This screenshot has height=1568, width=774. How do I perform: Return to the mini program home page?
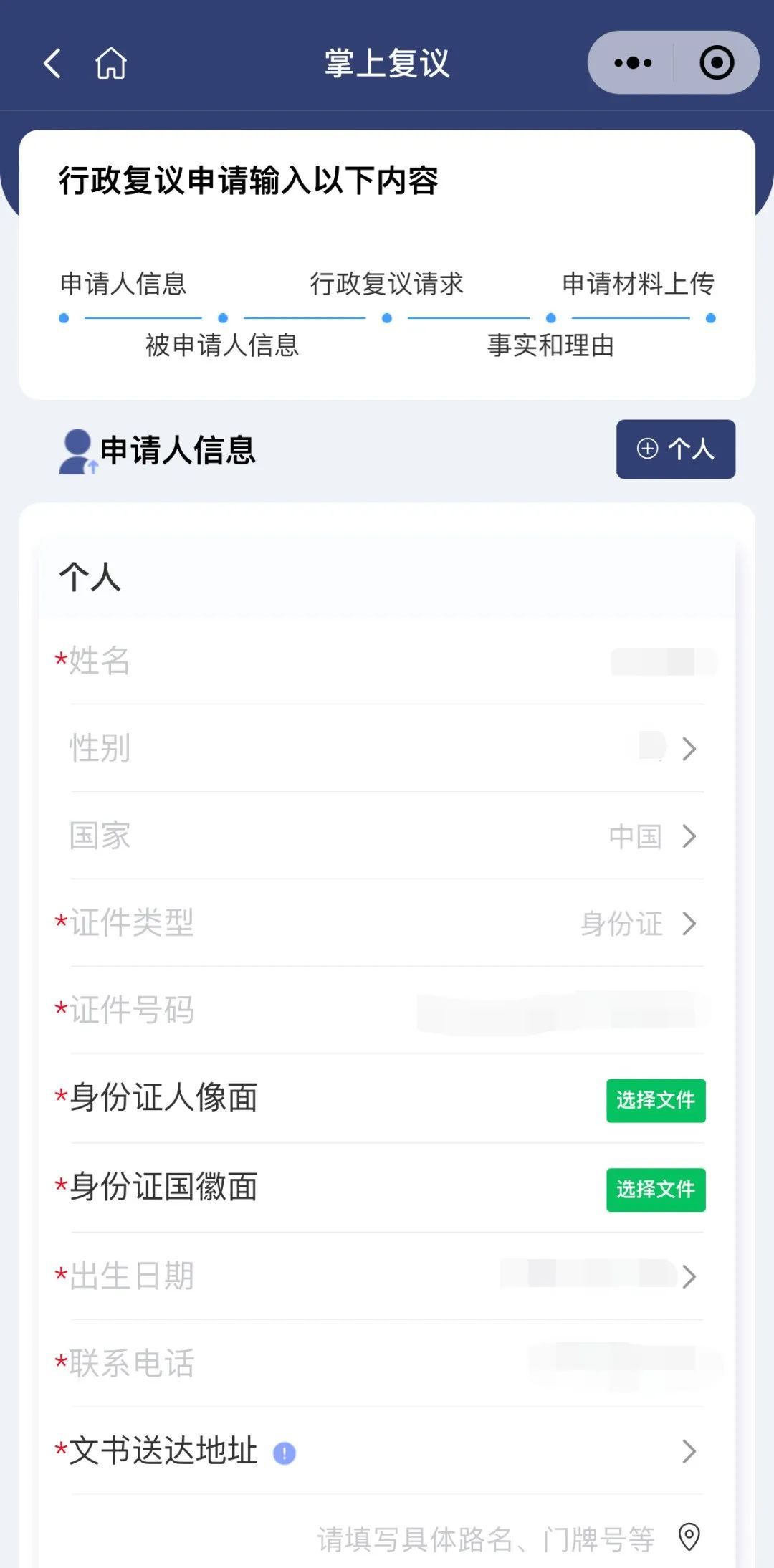[x=111, y=63]
